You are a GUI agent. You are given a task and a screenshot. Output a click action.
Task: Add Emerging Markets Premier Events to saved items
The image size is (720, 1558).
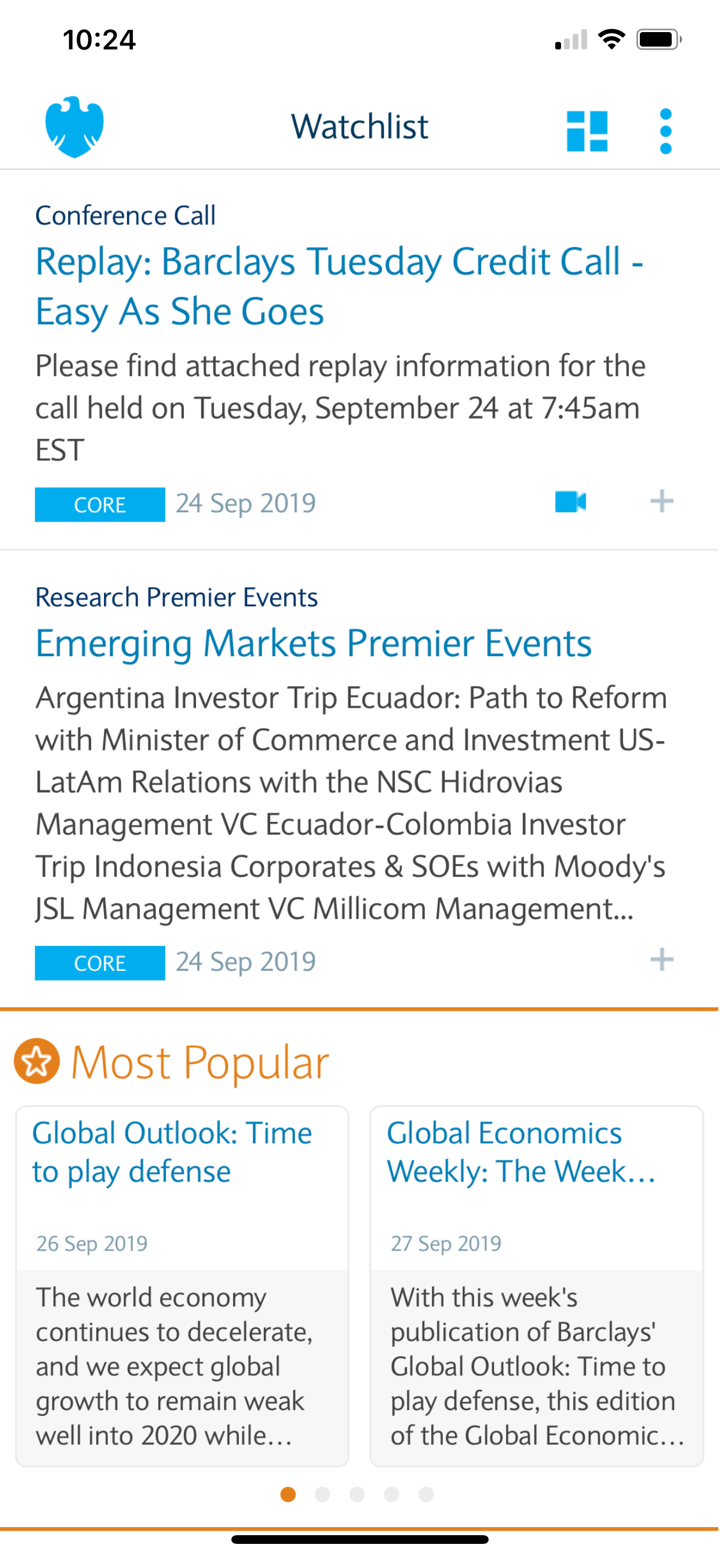(662, 958)
